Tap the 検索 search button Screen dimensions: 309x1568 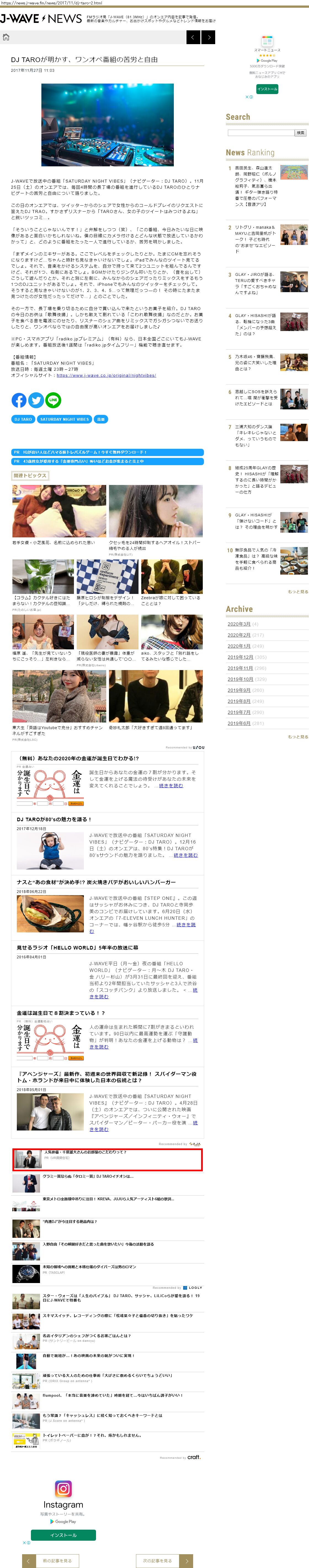[x=300, y=132]
